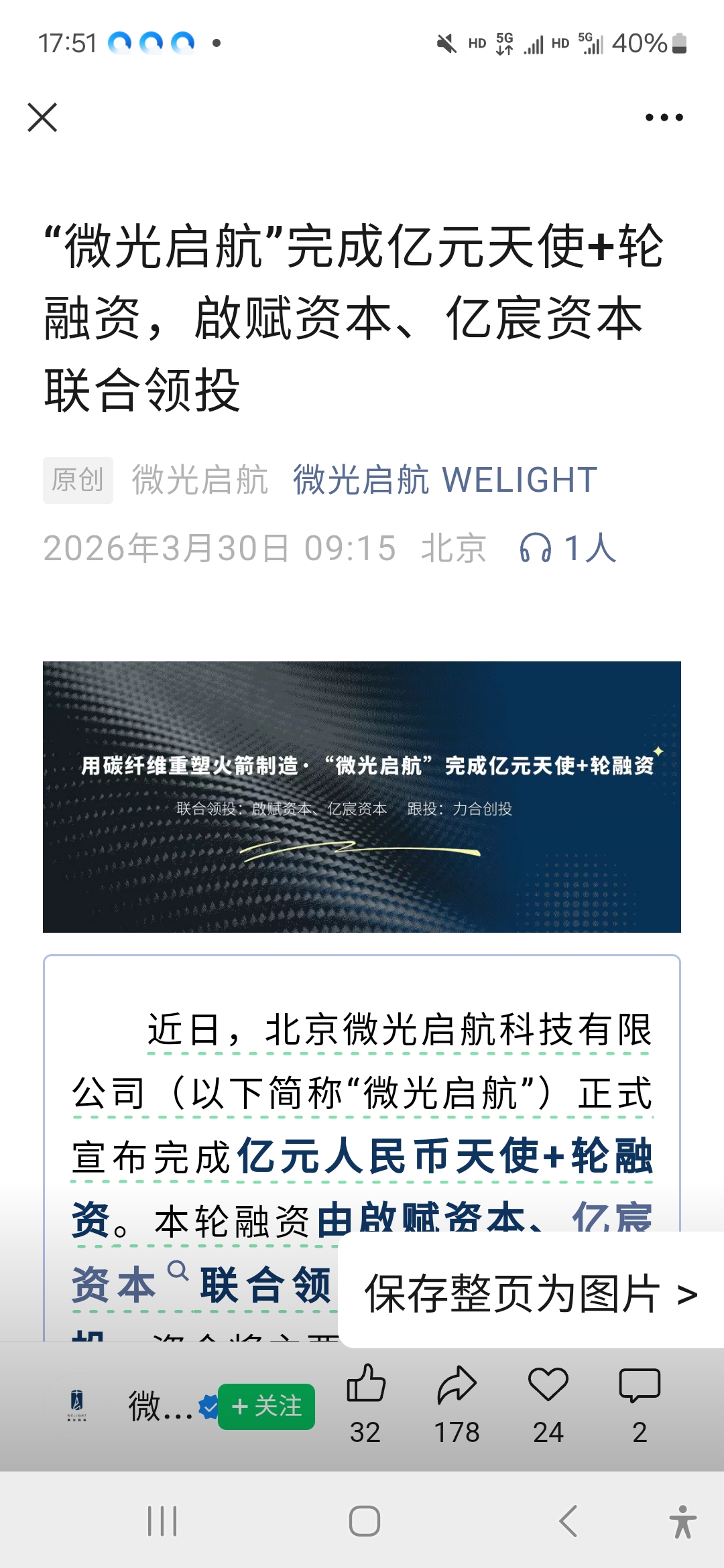Open the article banner image
Screen dimensions: 724x1568
click(x=362, y=797)
